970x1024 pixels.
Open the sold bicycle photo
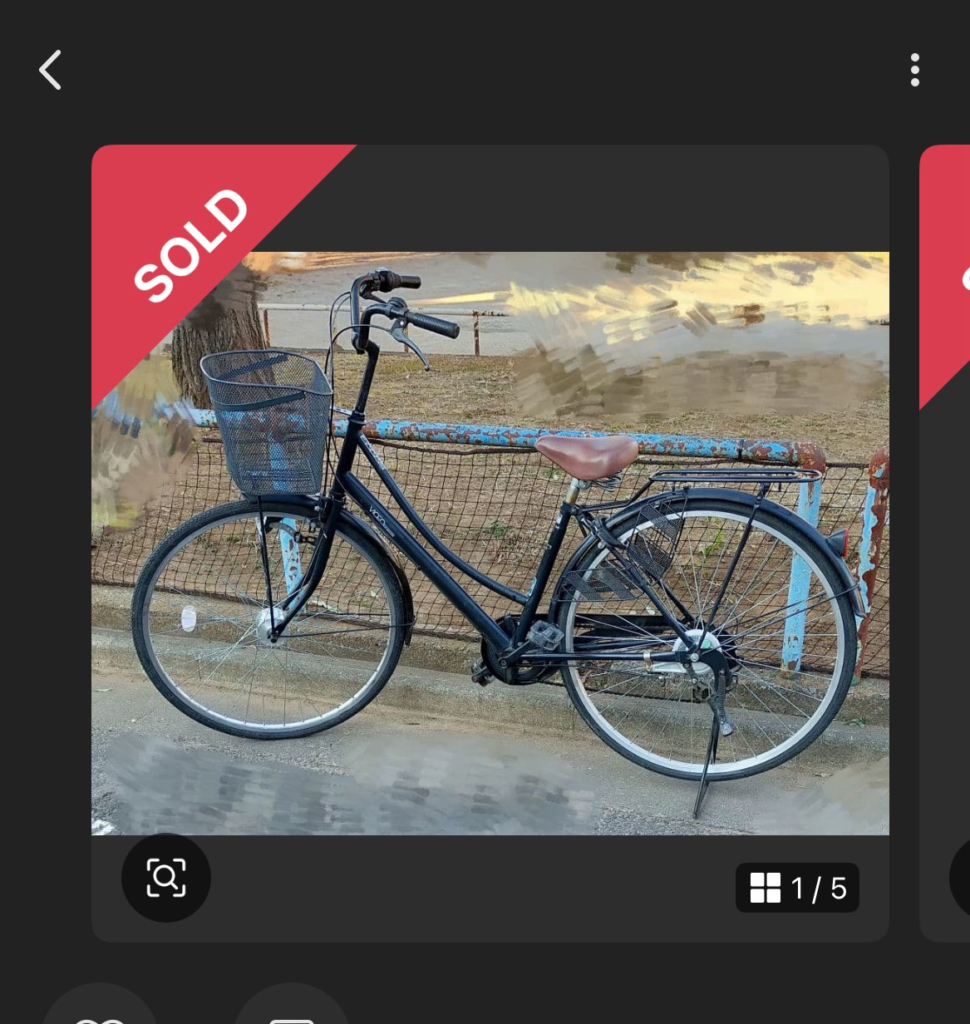(490, 540)
